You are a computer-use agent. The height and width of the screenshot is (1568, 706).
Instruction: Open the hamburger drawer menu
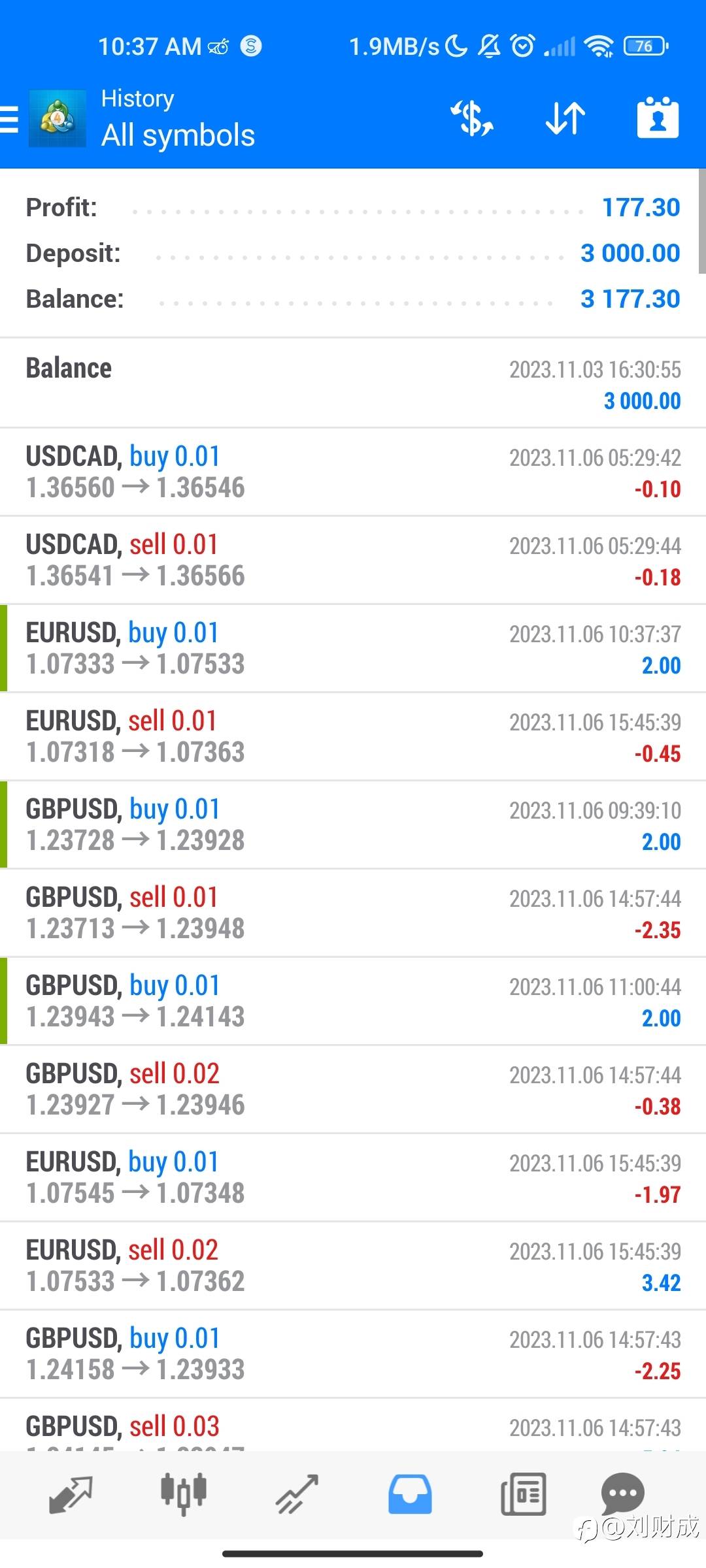[x=9, y=120]
